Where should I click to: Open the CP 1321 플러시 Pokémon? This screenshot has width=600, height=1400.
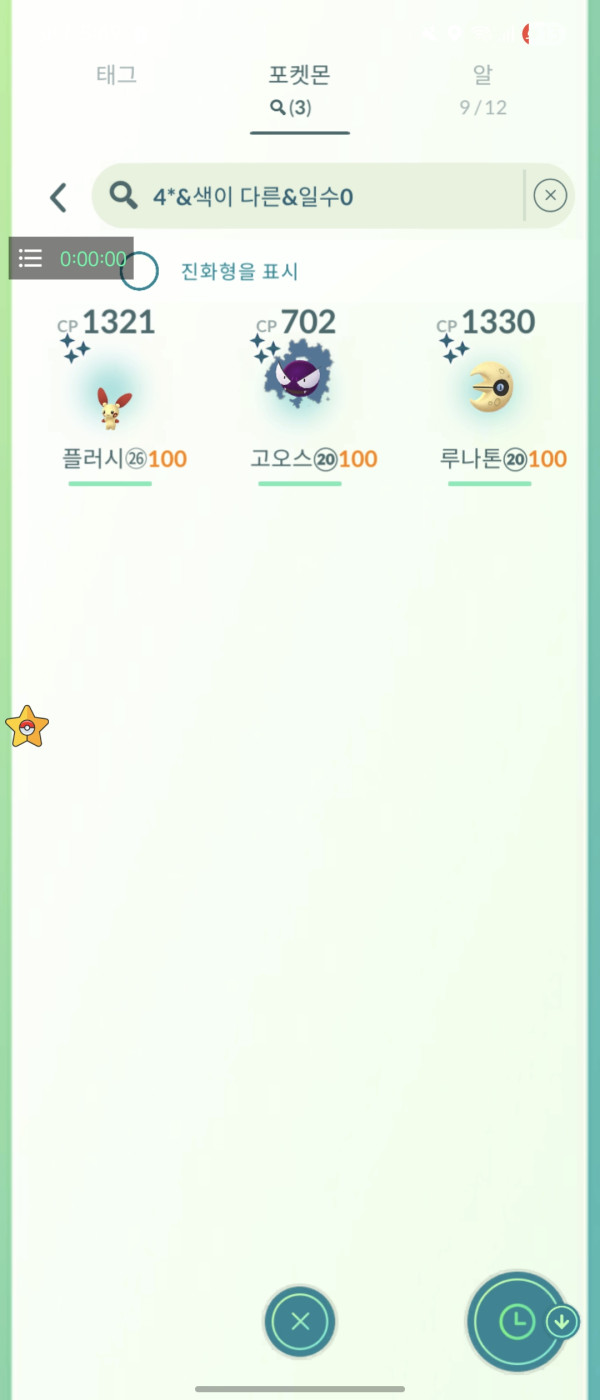(x=110, y=392)
